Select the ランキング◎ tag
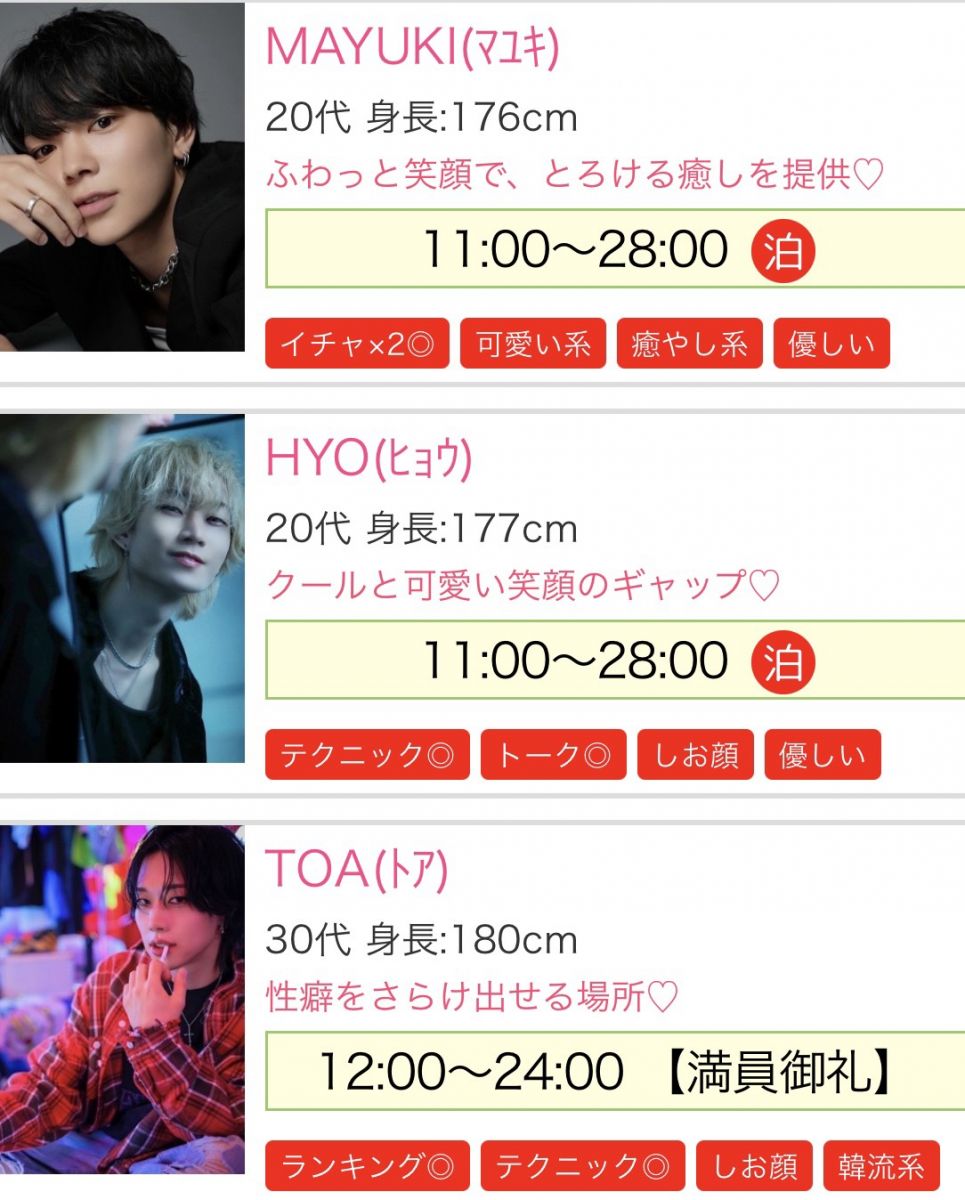 [x=367, y=1166]
